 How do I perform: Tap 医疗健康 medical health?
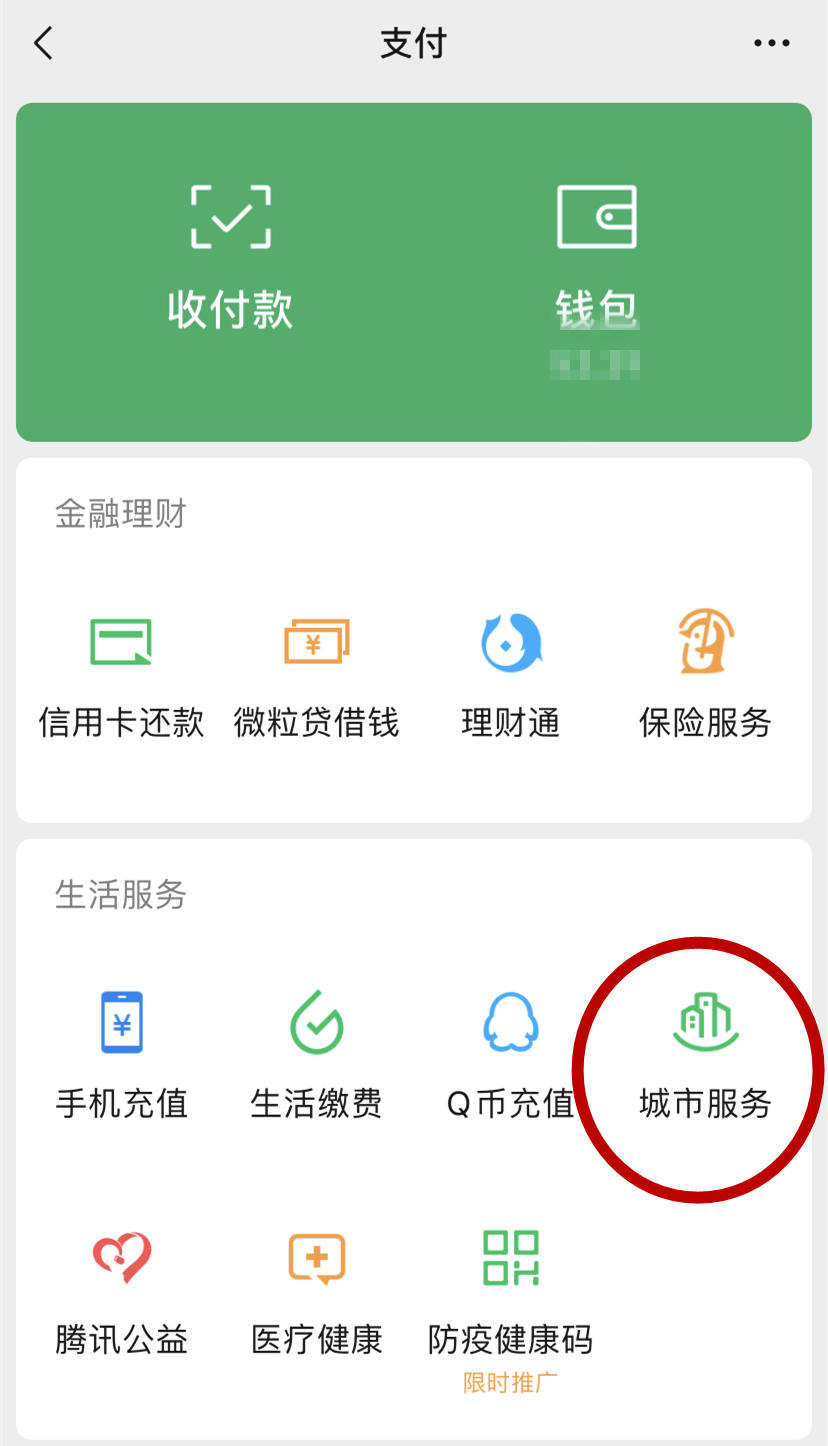point(316,1292)
